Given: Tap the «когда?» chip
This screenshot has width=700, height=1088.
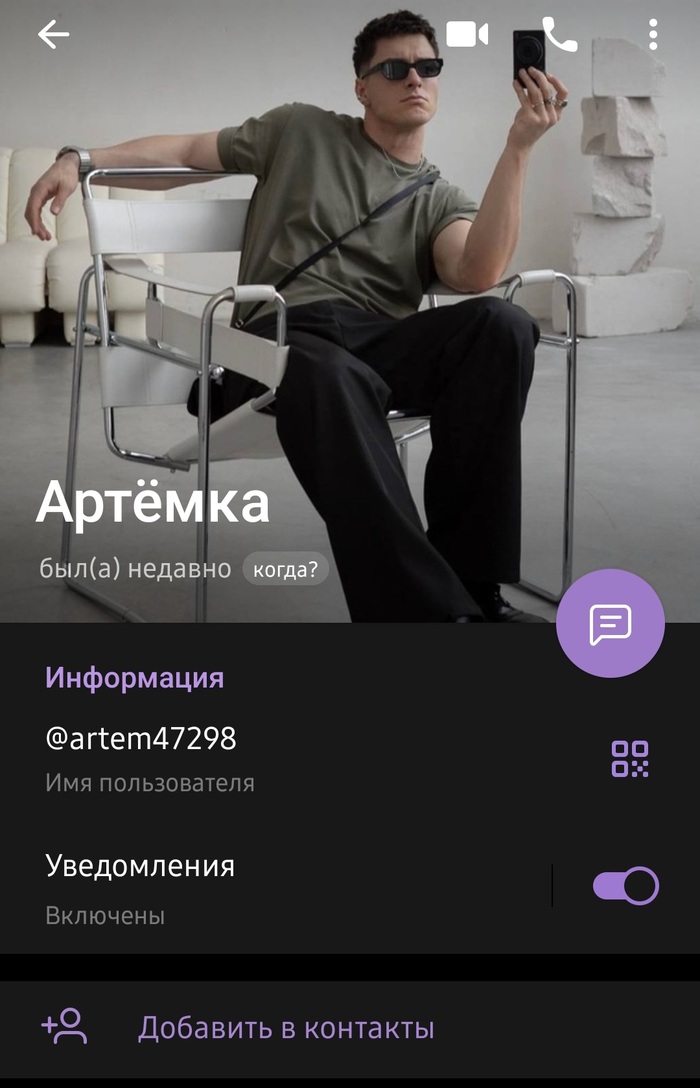Looking at the screenshot, I should [x=285, y=569].
